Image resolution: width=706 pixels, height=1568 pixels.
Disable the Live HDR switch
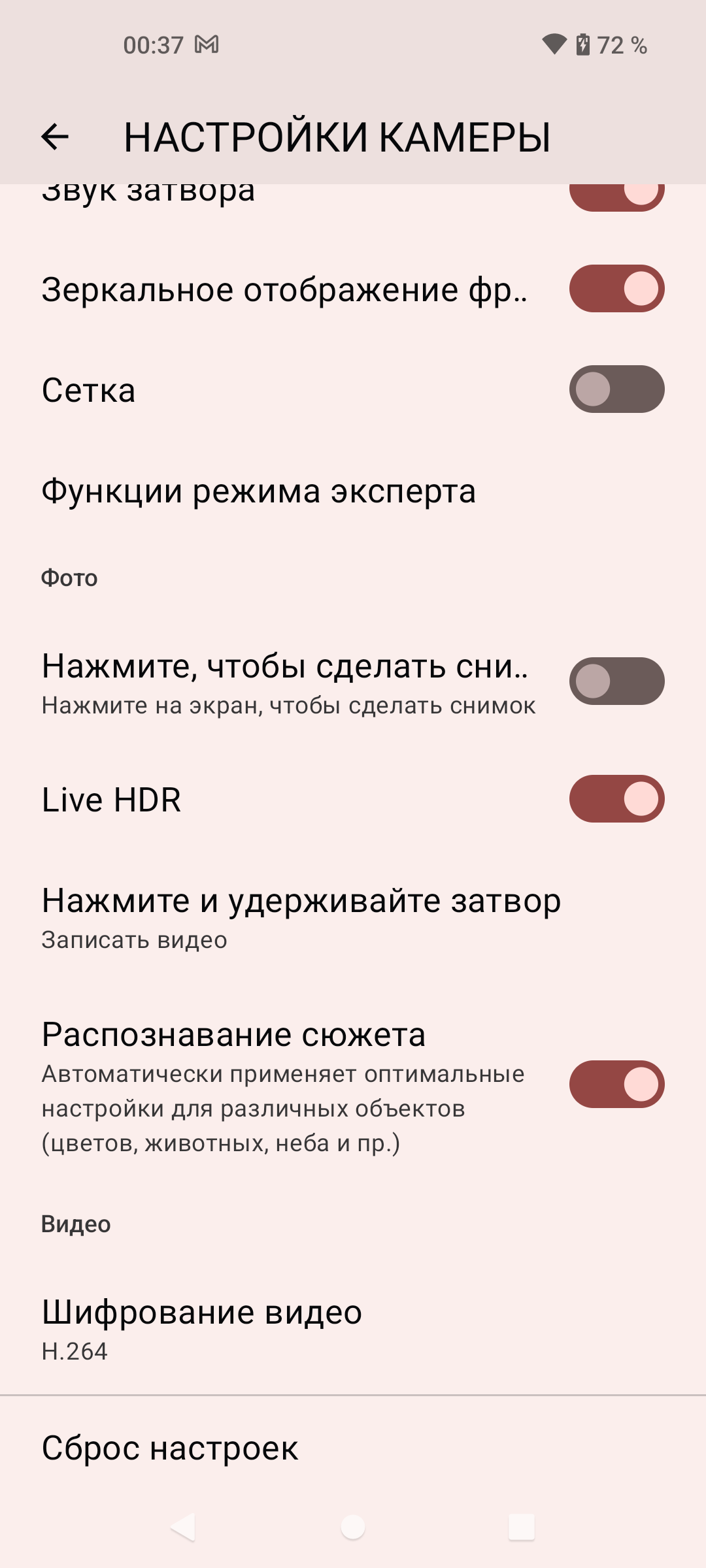click(x=616, y=799)
